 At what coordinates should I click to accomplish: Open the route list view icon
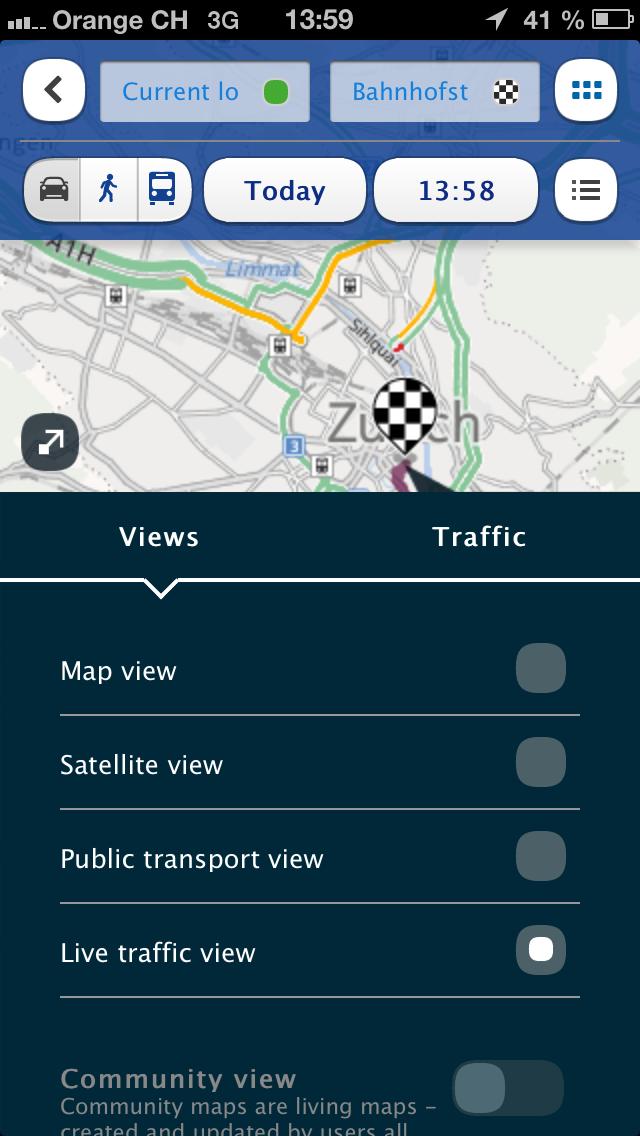586,190
